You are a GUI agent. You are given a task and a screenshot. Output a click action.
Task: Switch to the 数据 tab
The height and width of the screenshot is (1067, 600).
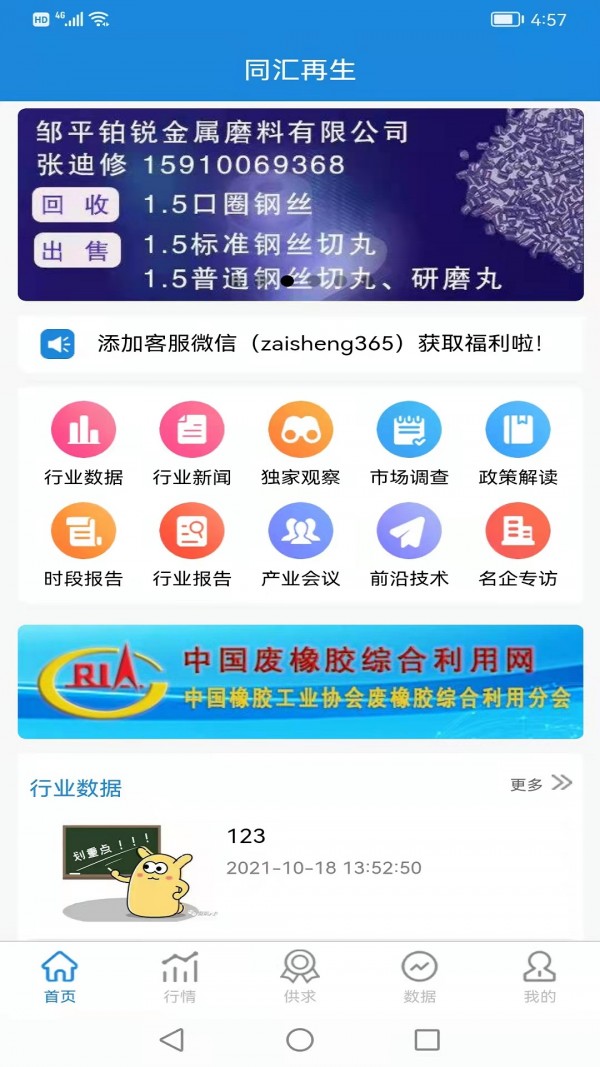pyautogui.click(x=420, y=977)
